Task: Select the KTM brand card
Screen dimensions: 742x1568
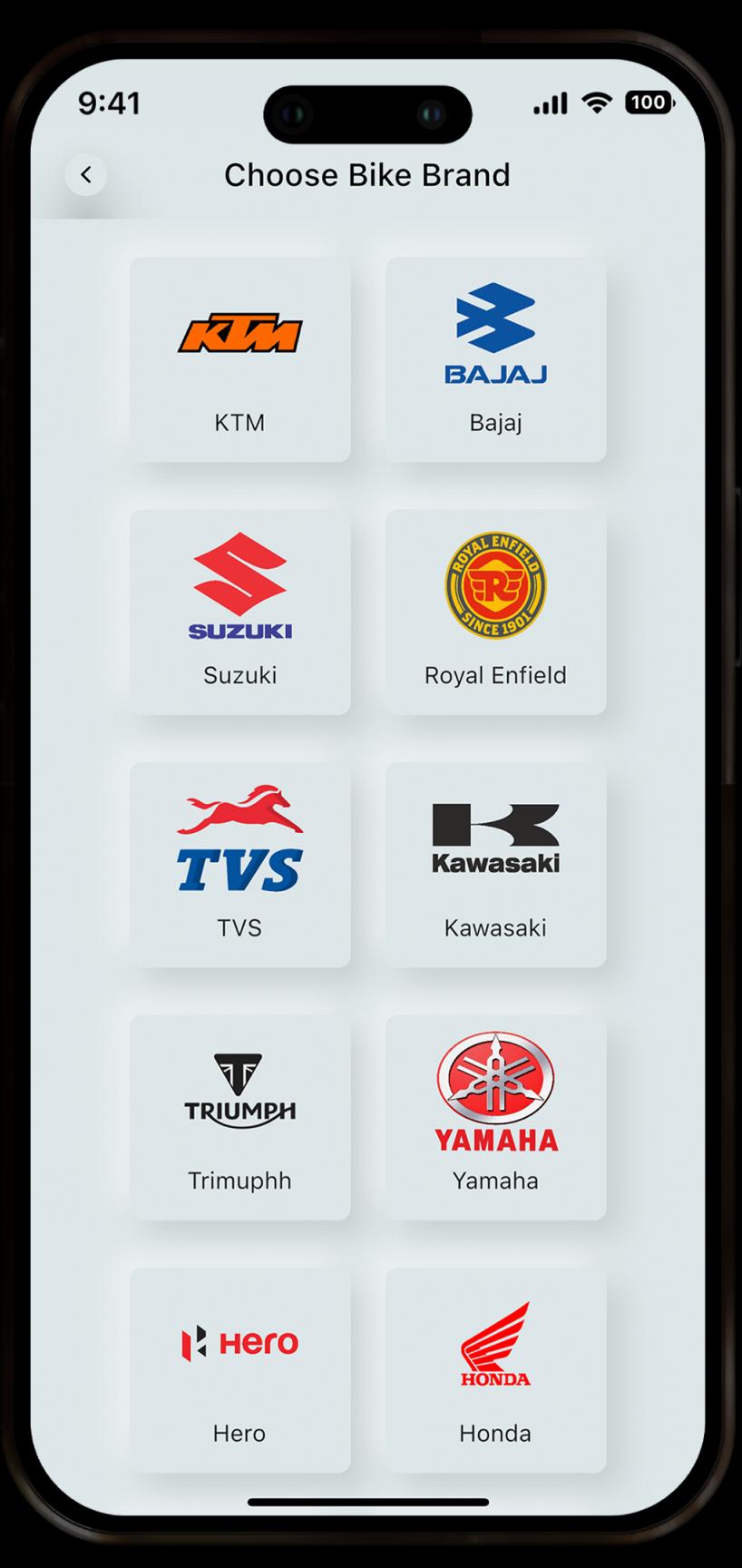Action: point(239,359)
